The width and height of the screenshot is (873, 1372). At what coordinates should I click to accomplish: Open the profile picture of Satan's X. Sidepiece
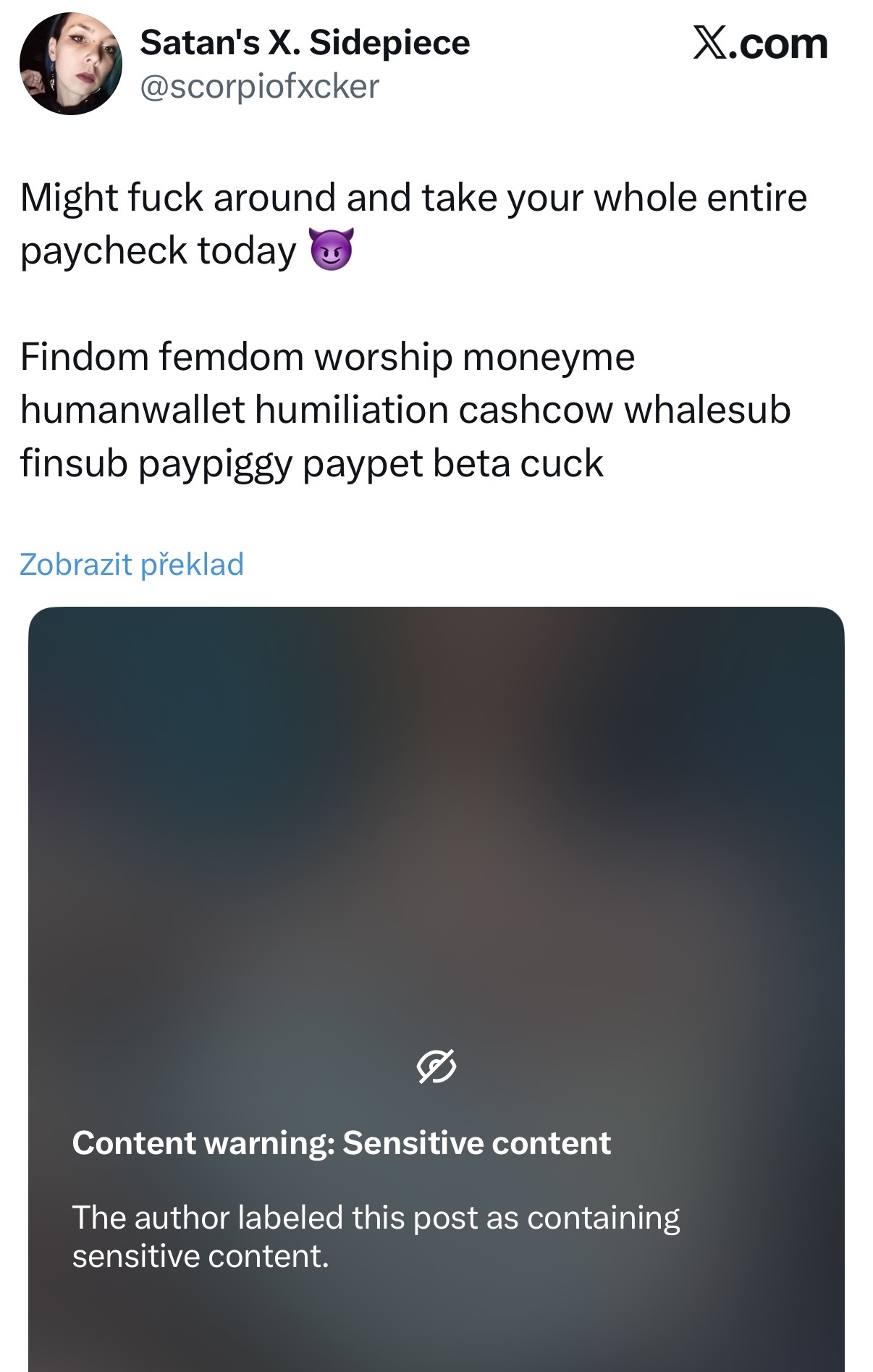(70, 64)
